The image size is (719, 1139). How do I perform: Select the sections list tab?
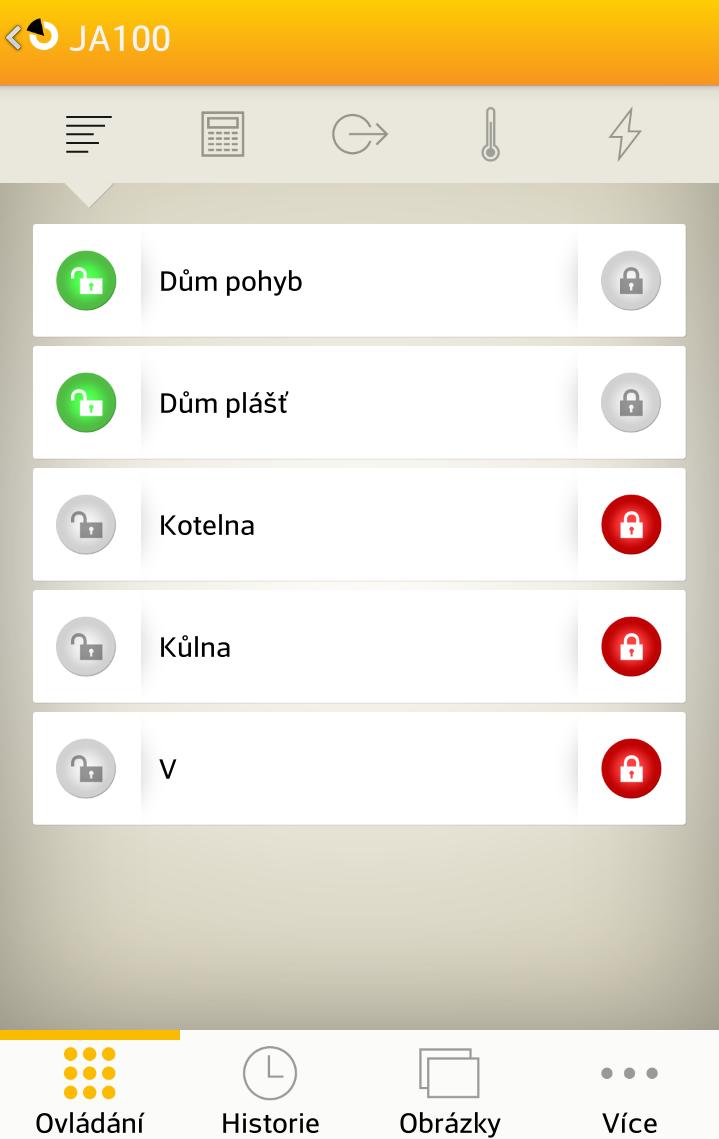(88, 134)
